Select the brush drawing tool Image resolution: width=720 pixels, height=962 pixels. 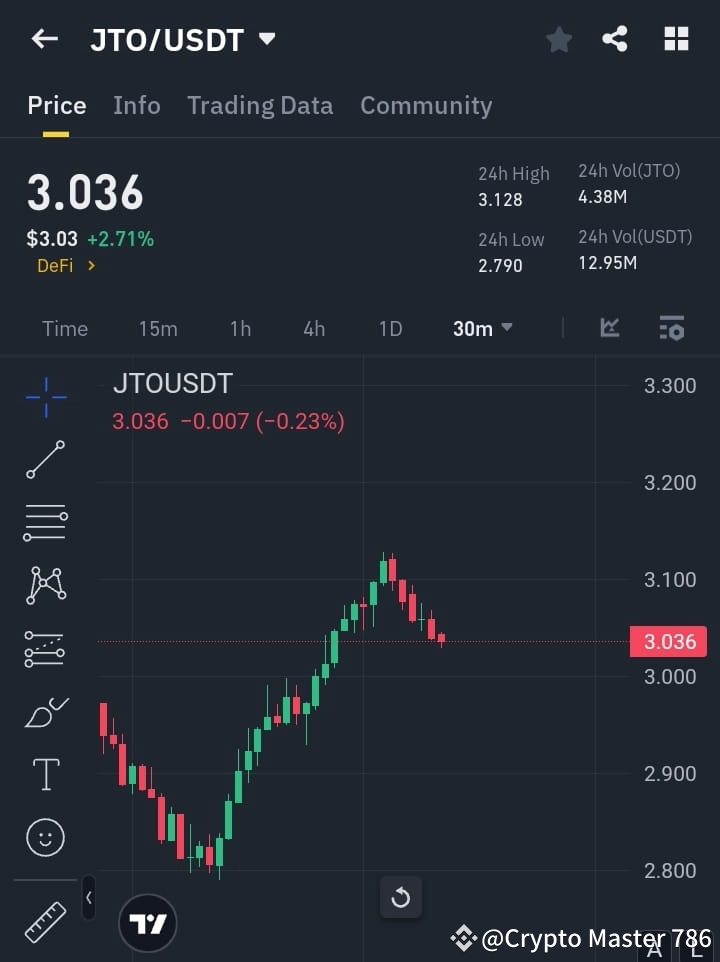click(x=45, y=711)
